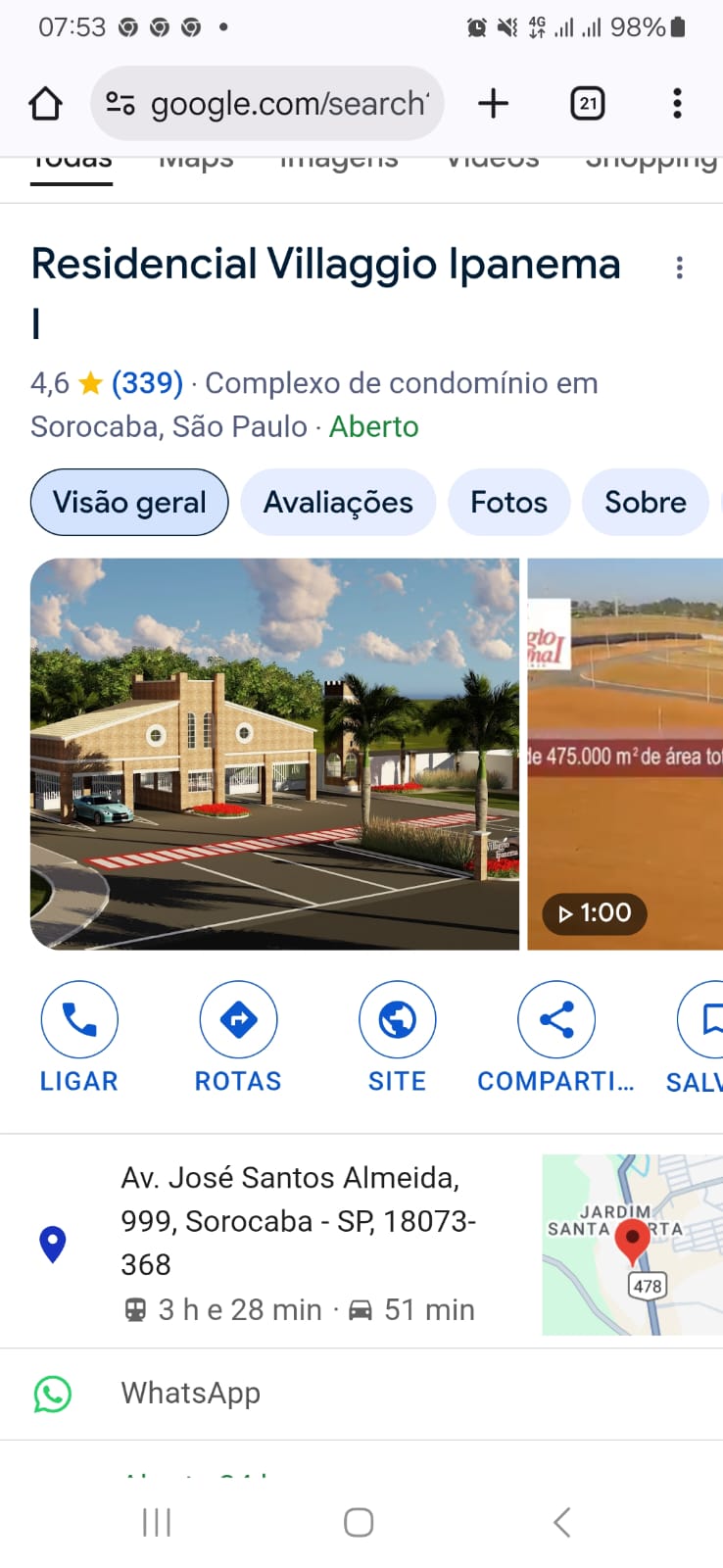View the 339 reviews link
723x1568 pixels.
tap(147, 383)
